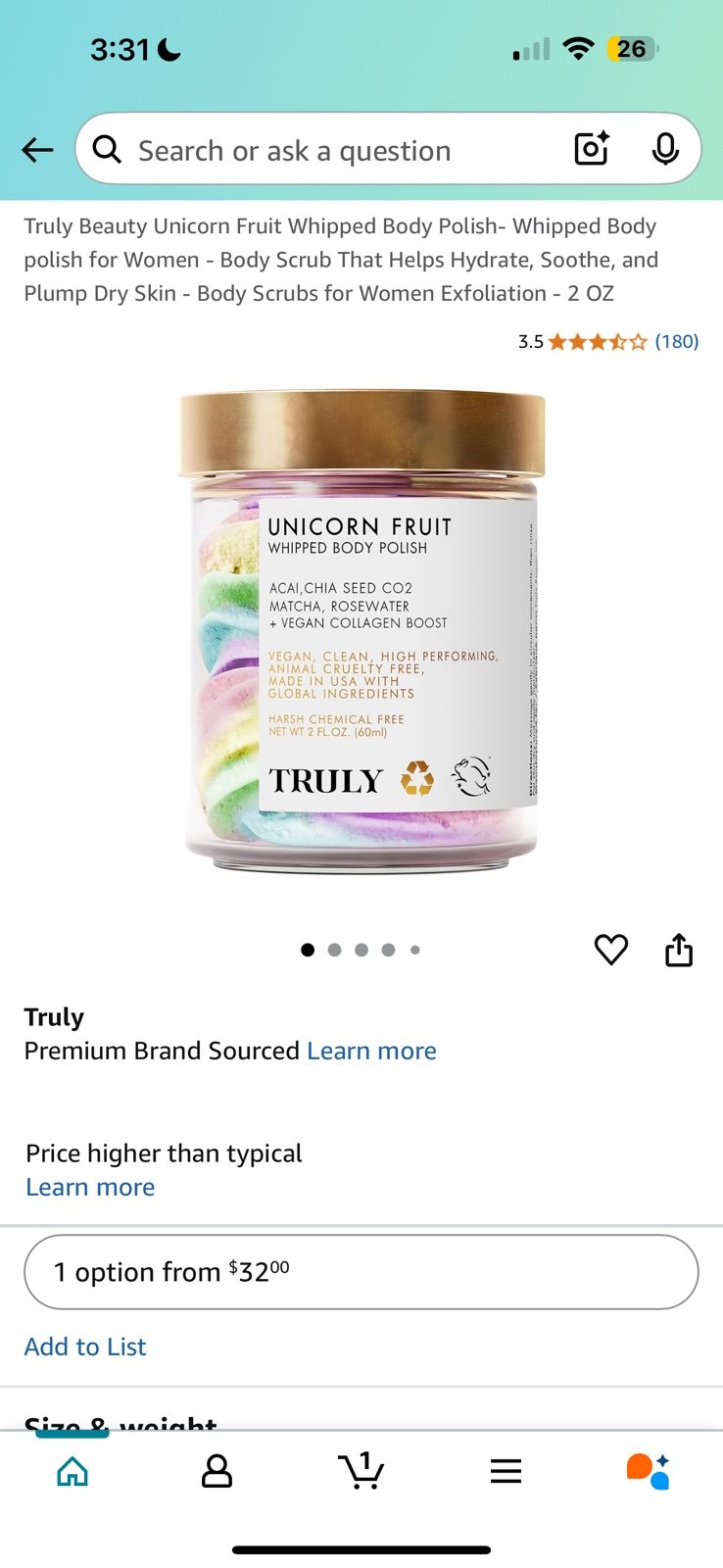
Task: Open the Unicorn Fruit product image
Action: click(x=361, y=631)
